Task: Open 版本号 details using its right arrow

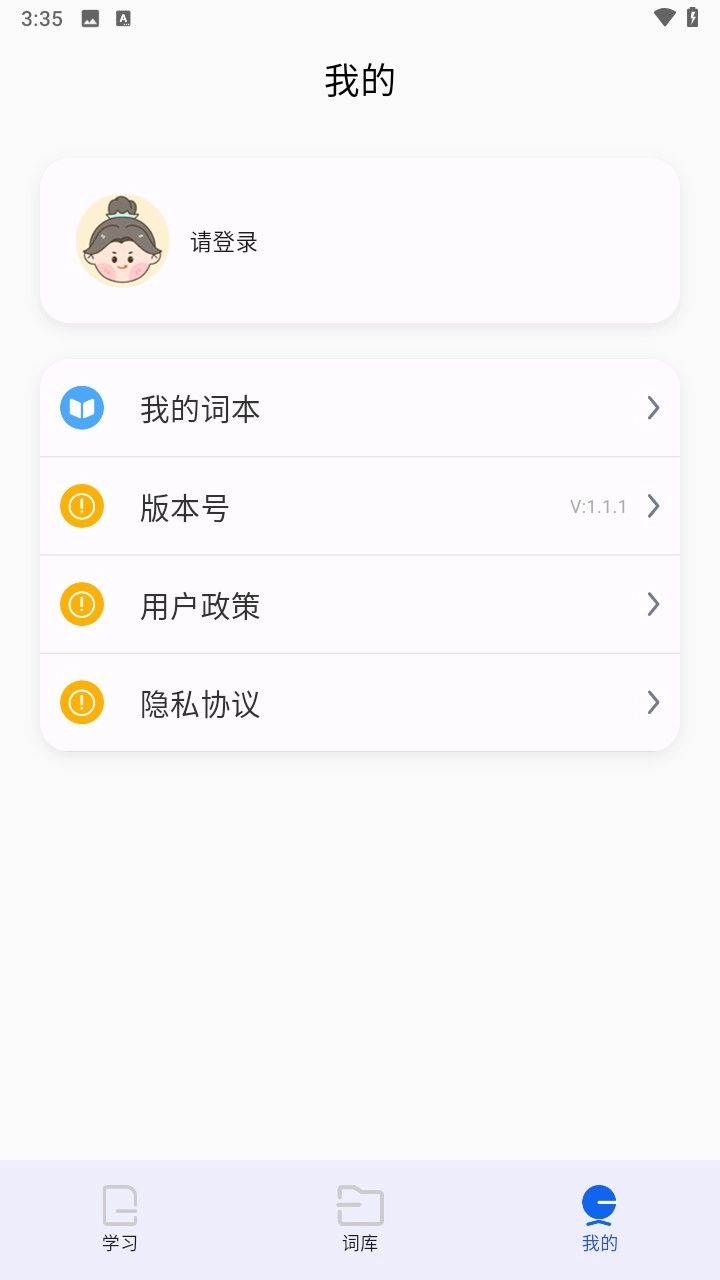Action: 653,506
